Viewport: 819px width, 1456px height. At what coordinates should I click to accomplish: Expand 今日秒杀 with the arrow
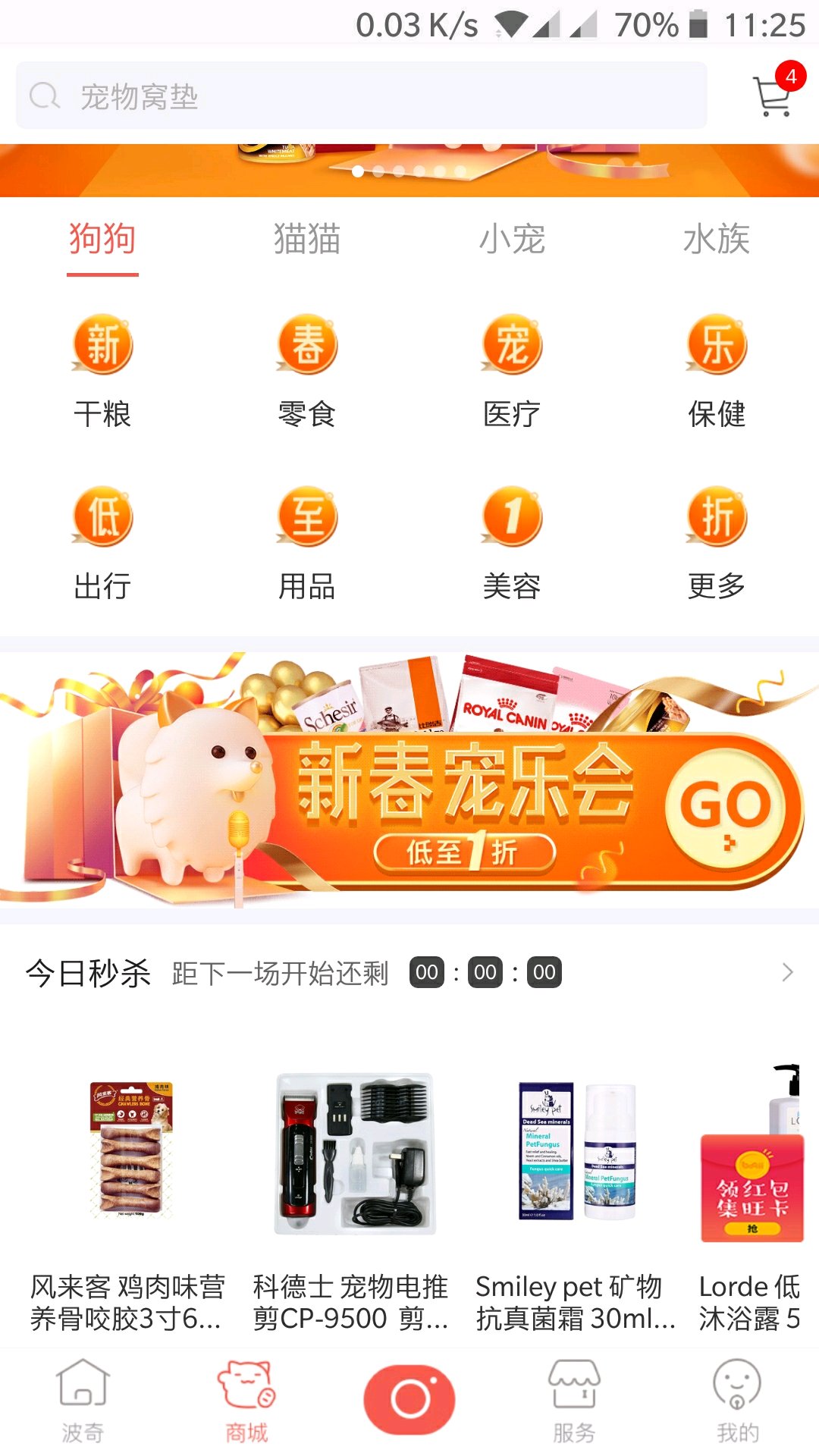[787, 972]
